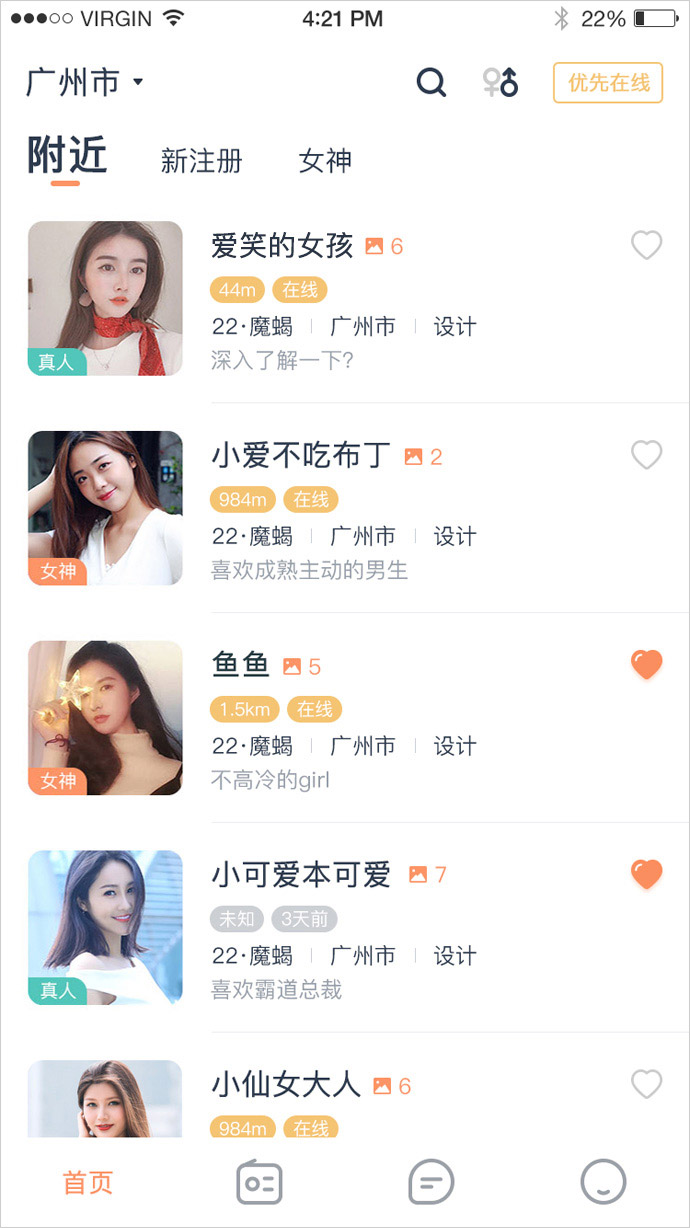Viewport: 690px width, 1228px height.
Task: Open 小可爱本可爱's profile
Action: (x=344, y=928)
